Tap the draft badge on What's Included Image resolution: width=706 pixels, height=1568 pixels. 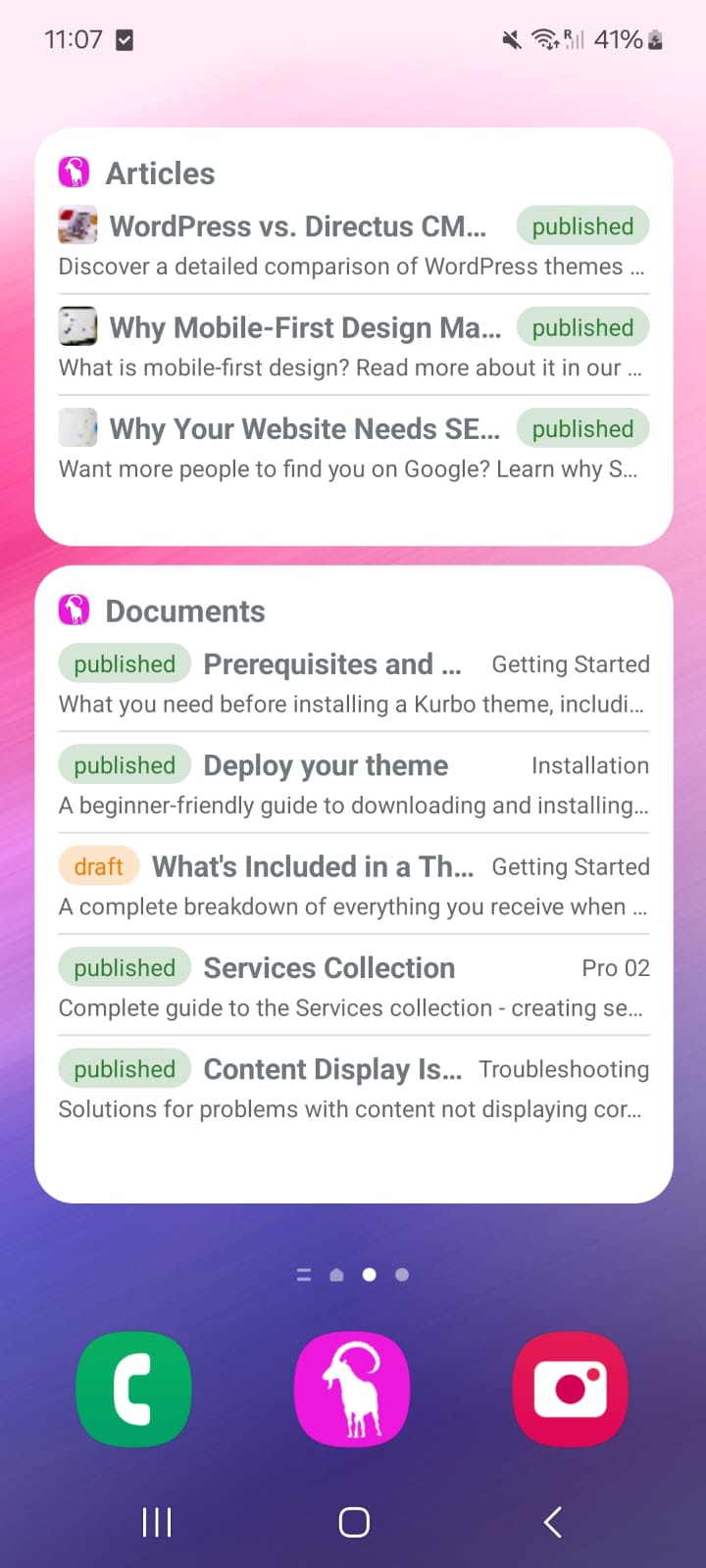point(98,866)
